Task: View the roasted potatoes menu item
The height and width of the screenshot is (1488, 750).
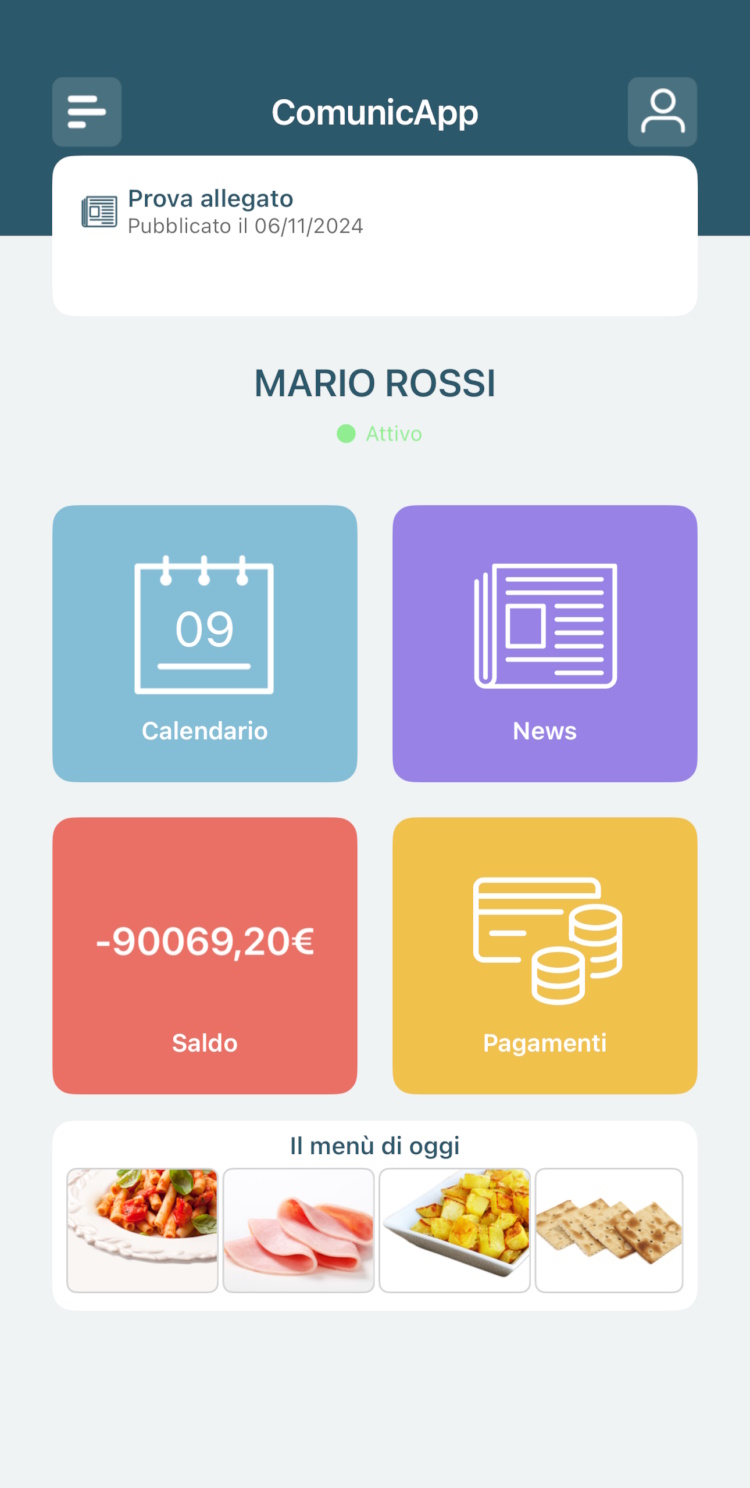Action: pyautogui.click(x=454, y=1230)
